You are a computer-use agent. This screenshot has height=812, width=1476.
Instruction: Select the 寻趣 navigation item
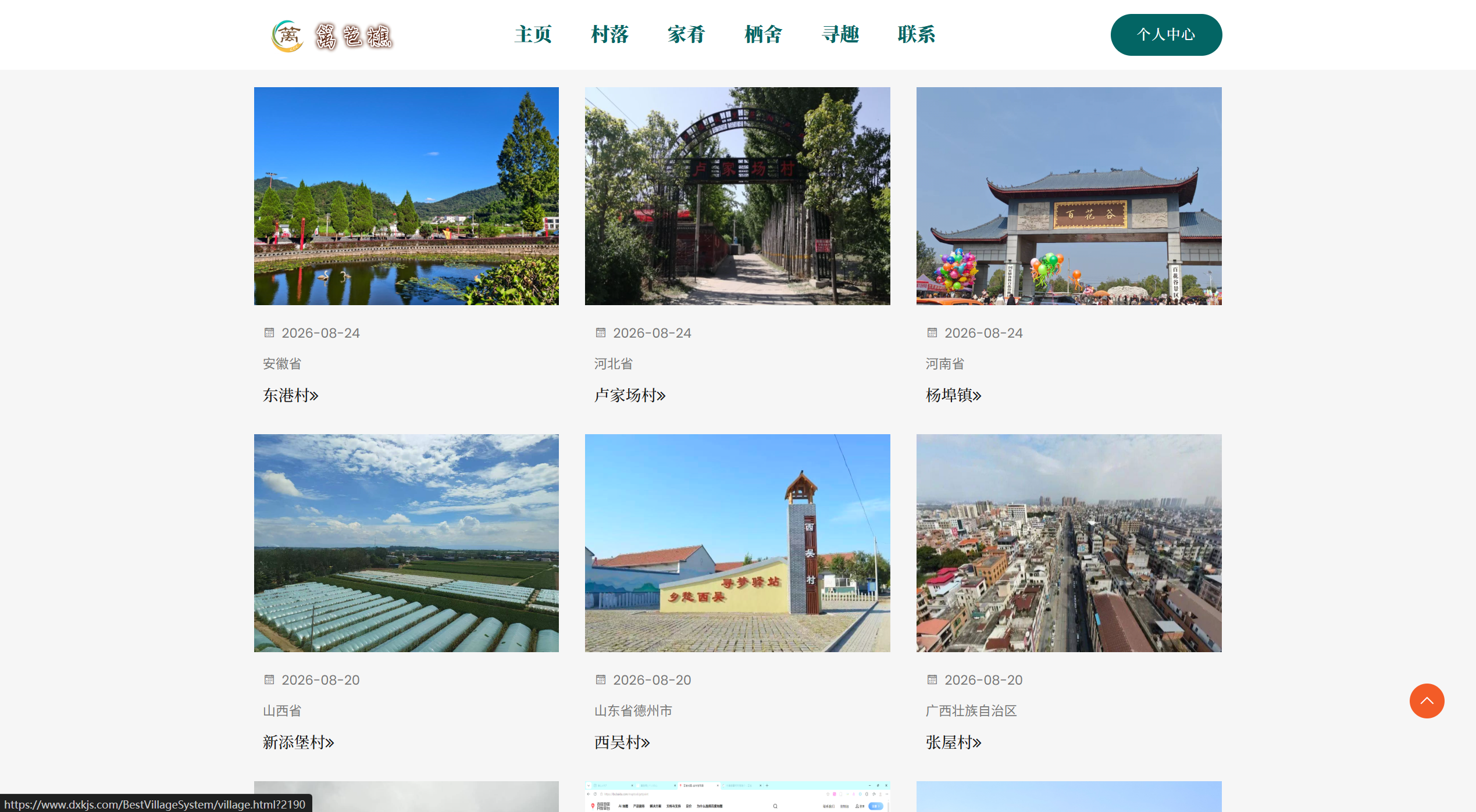(840, 34)
